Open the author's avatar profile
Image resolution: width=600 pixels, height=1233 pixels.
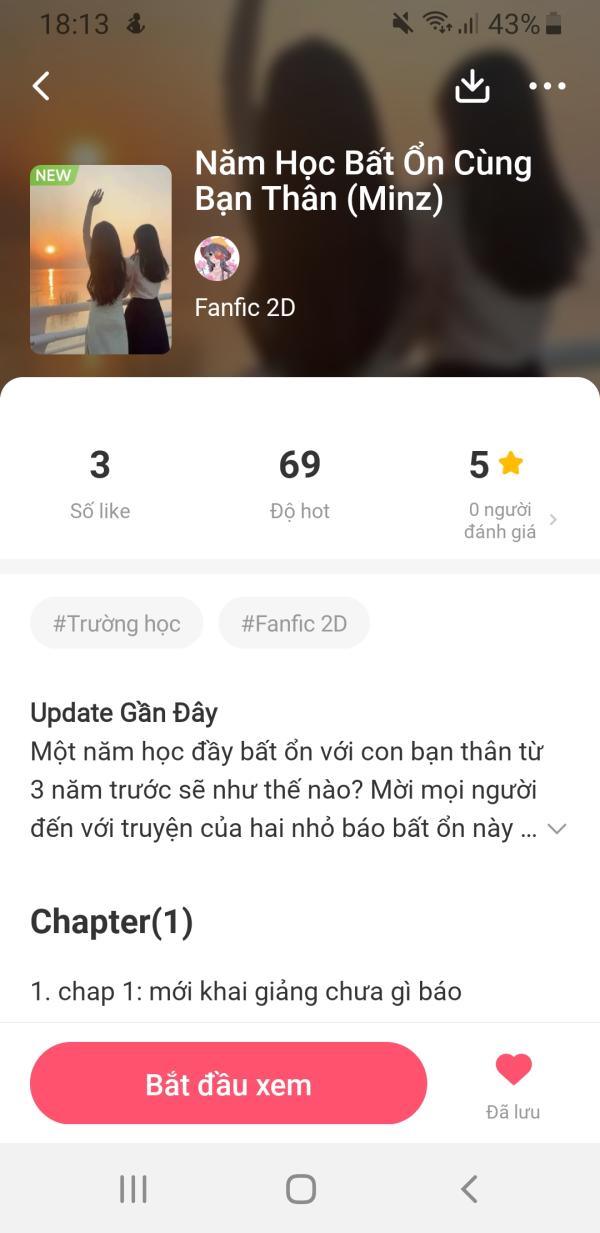(217, 259)
